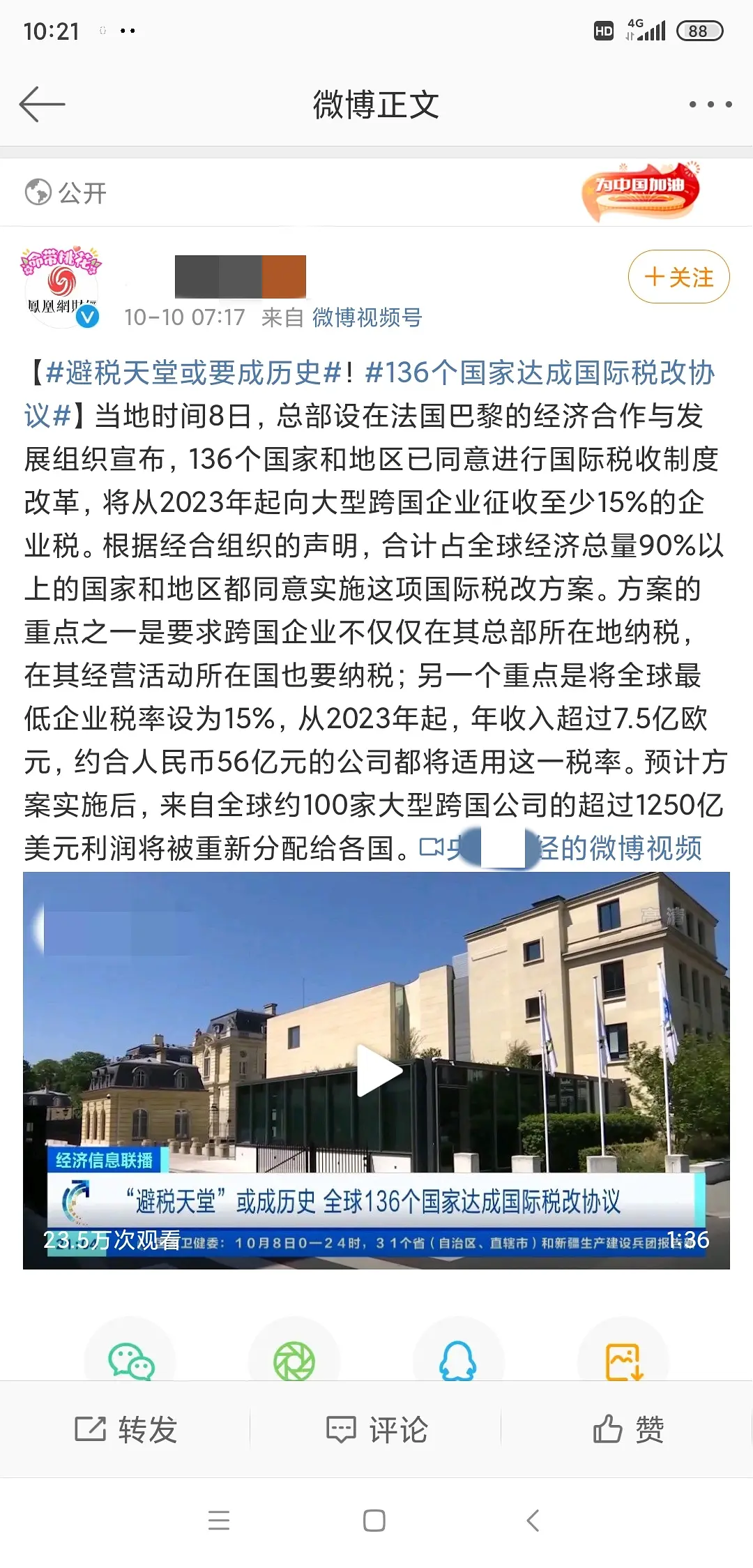Viewport: 753px width, 1568px height.
Task: Tap the system home button
Action: [374, 1520]
